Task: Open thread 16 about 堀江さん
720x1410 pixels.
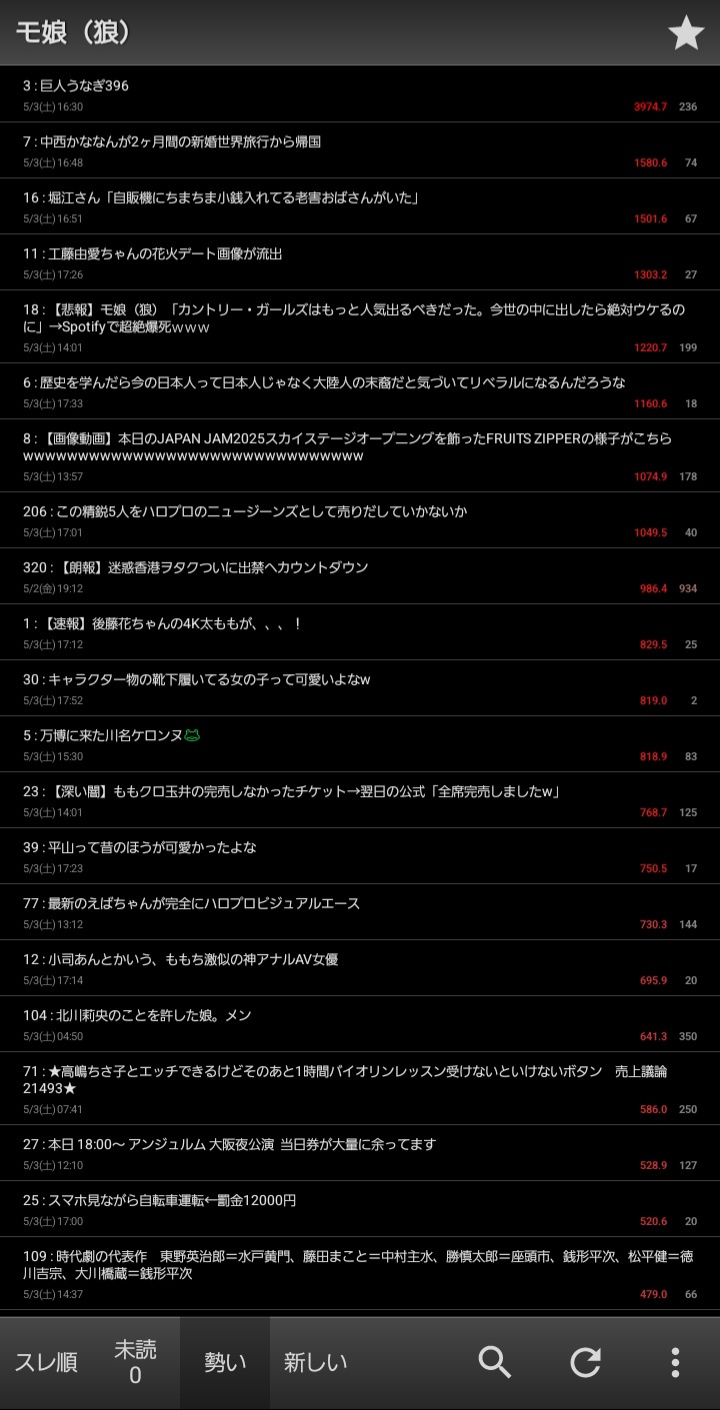Action: 300,206
